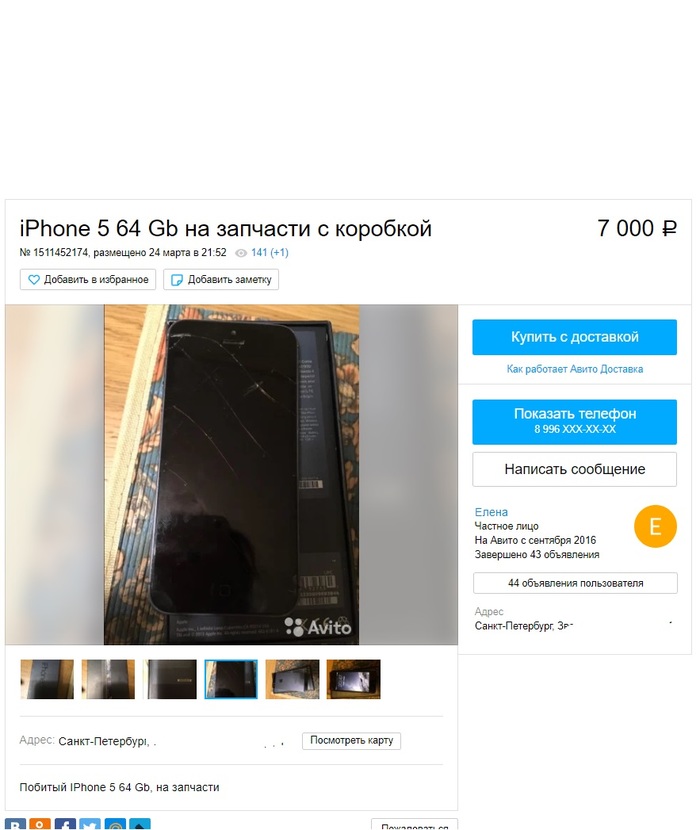The image size is (700, 830).
Task: Select the highlighted blue-bordered photo thumbnail
Action: pyautogui.click(x=231, y=679)
